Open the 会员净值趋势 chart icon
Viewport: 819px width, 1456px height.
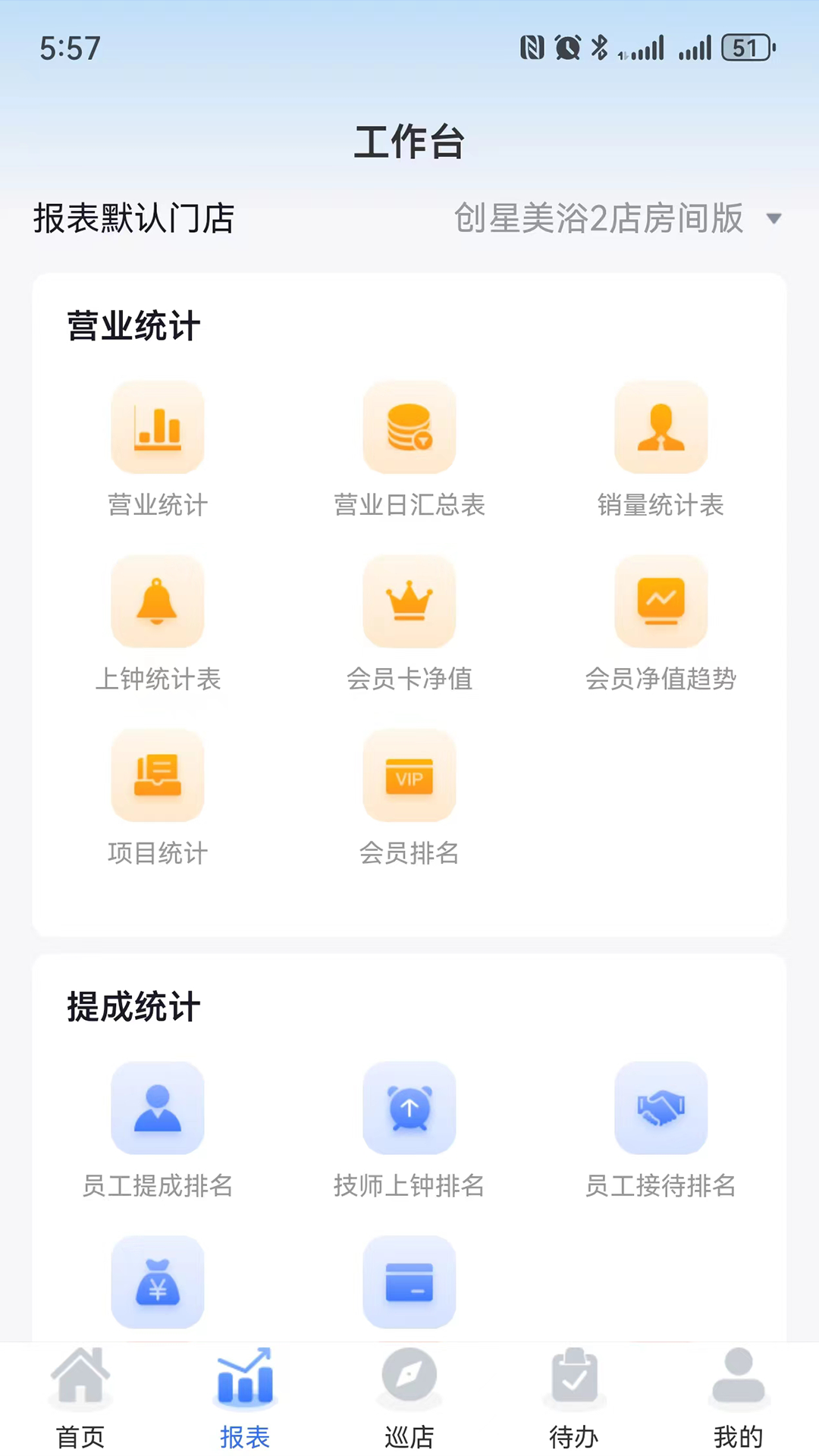pos(661,601)
